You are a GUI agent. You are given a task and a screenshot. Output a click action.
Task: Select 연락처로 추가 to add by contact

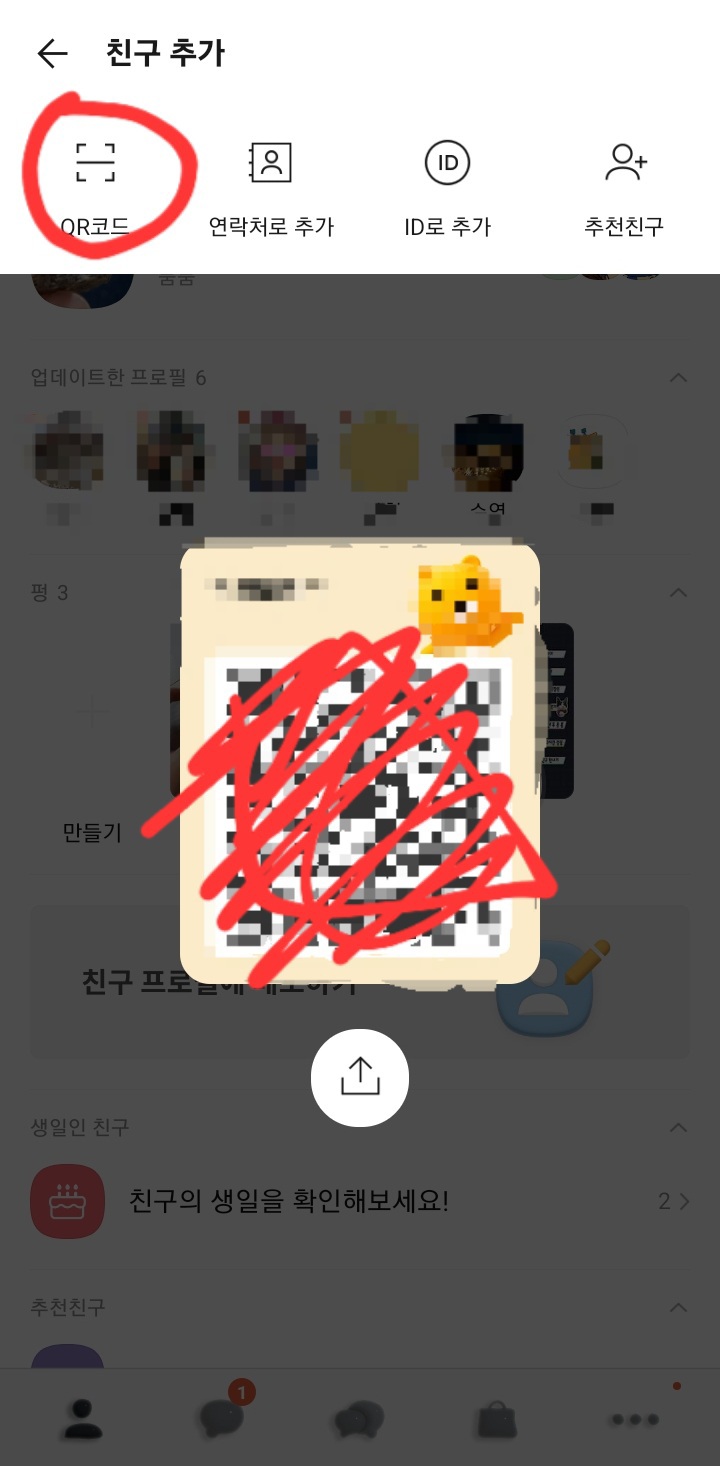270,187
